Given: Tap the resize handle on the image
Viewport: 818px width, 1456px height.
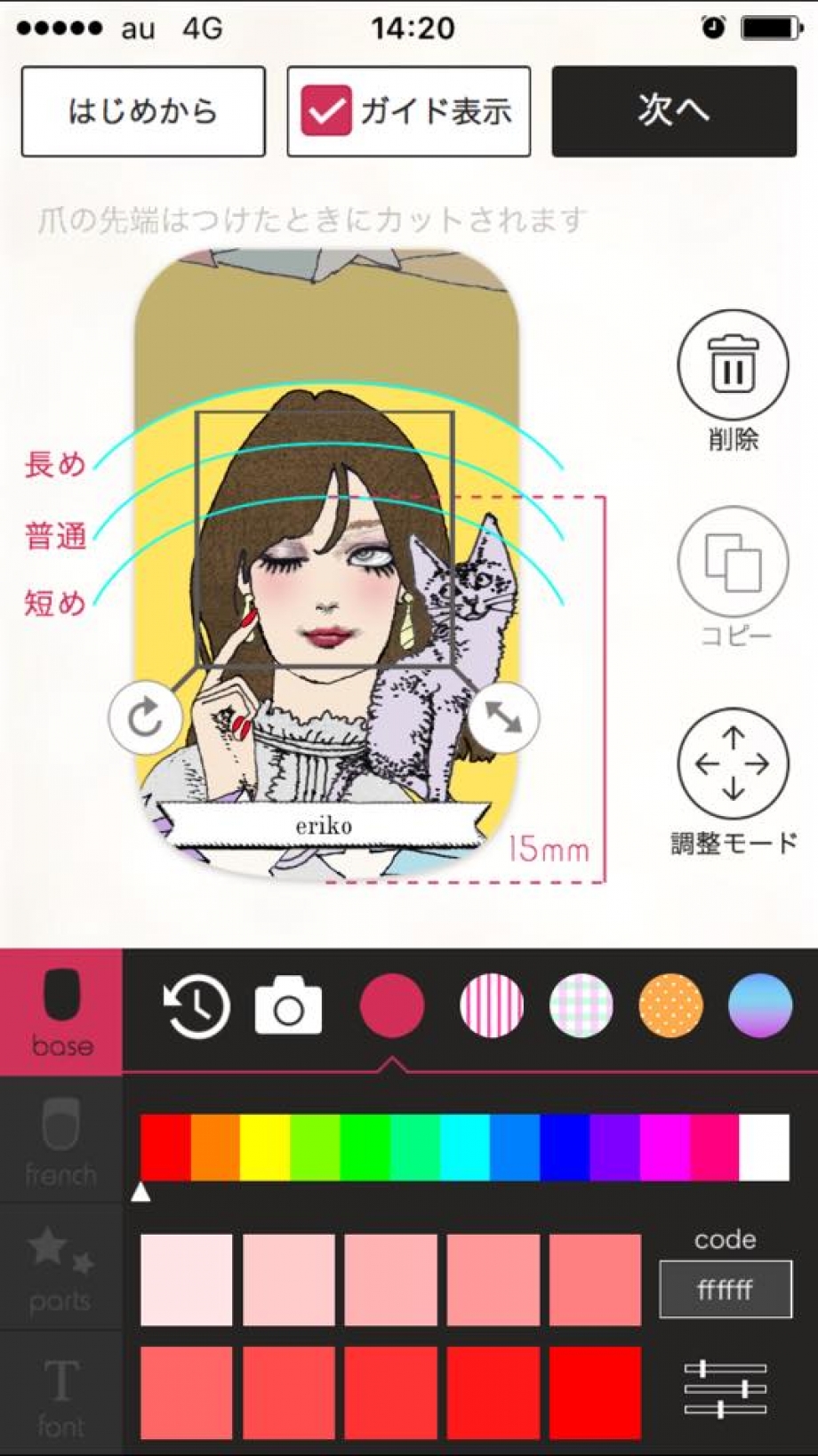Looking at the screenshot, I should point(503,717).
